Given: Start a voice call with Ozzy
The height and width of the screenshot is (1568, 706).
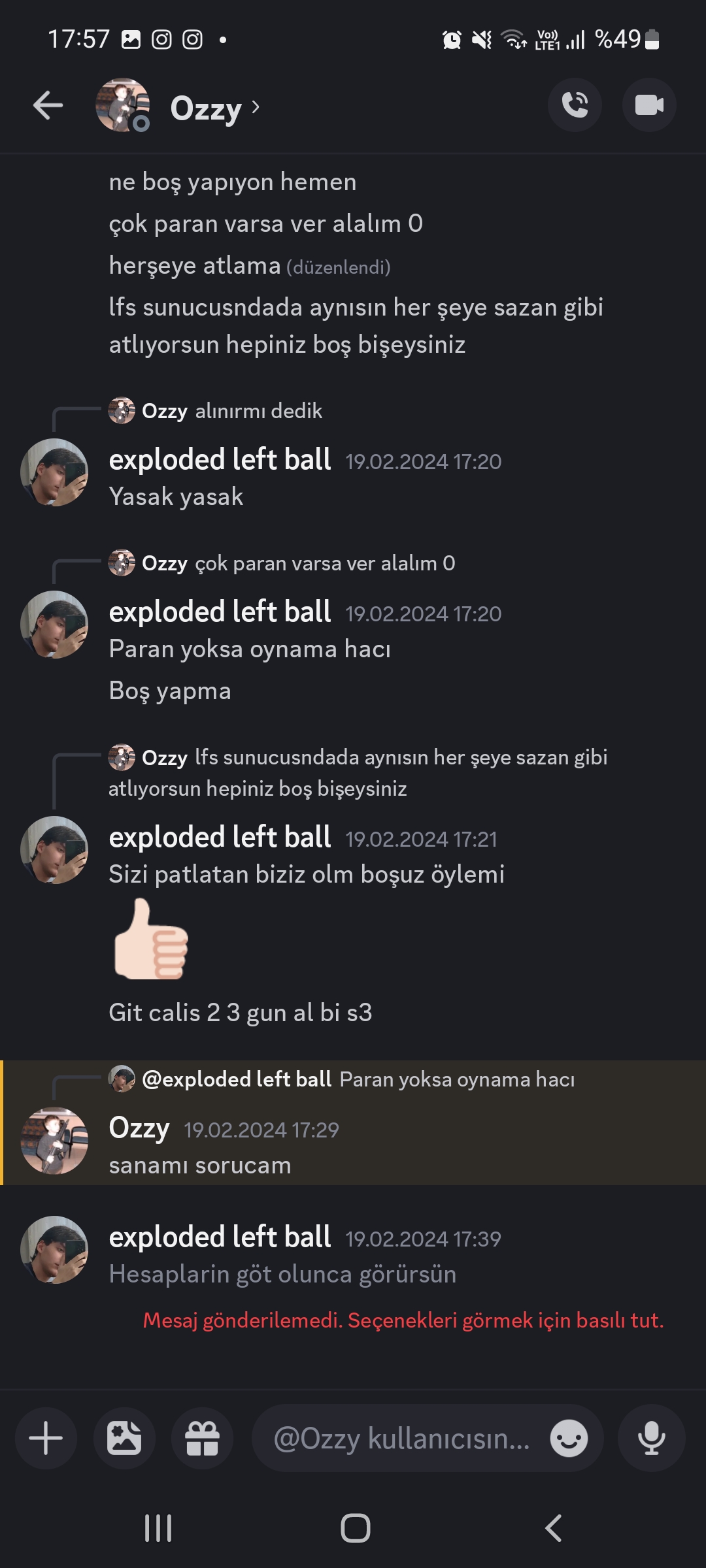Looking at the screenshot, I should point(575,105).
